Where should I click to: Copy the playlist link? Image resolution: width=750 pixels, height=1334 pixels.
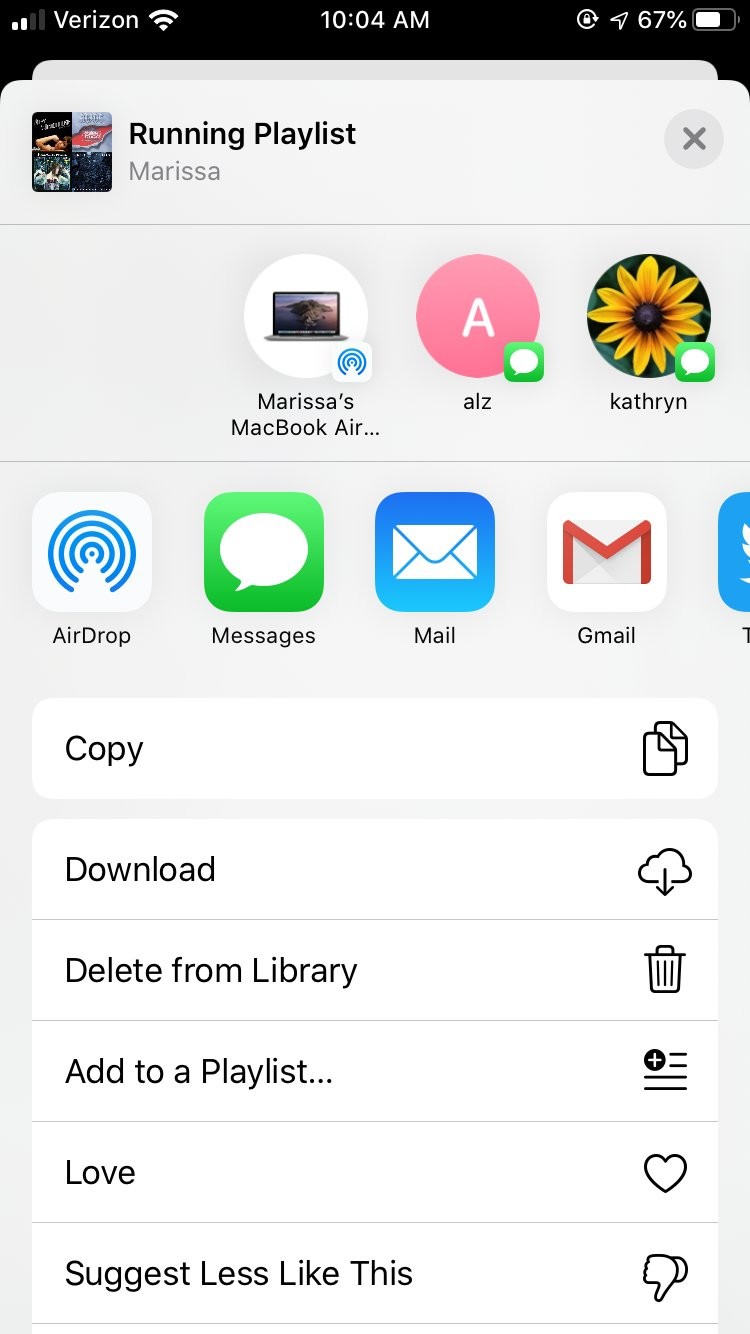coord(375,749)
